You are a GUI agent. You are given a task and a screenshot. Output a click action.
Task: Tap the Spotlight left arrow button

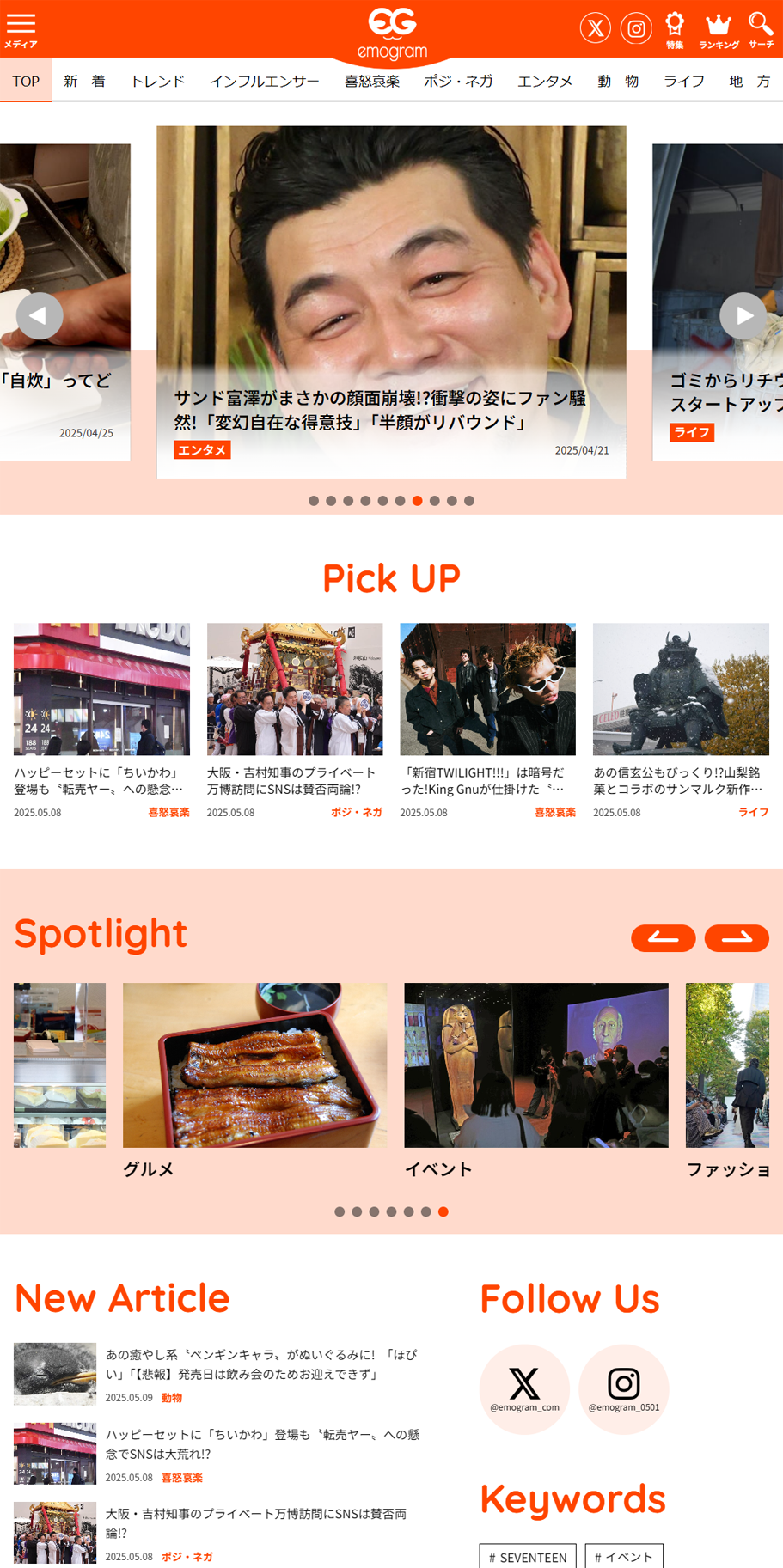pyautogui.click(x=664, y=938)
